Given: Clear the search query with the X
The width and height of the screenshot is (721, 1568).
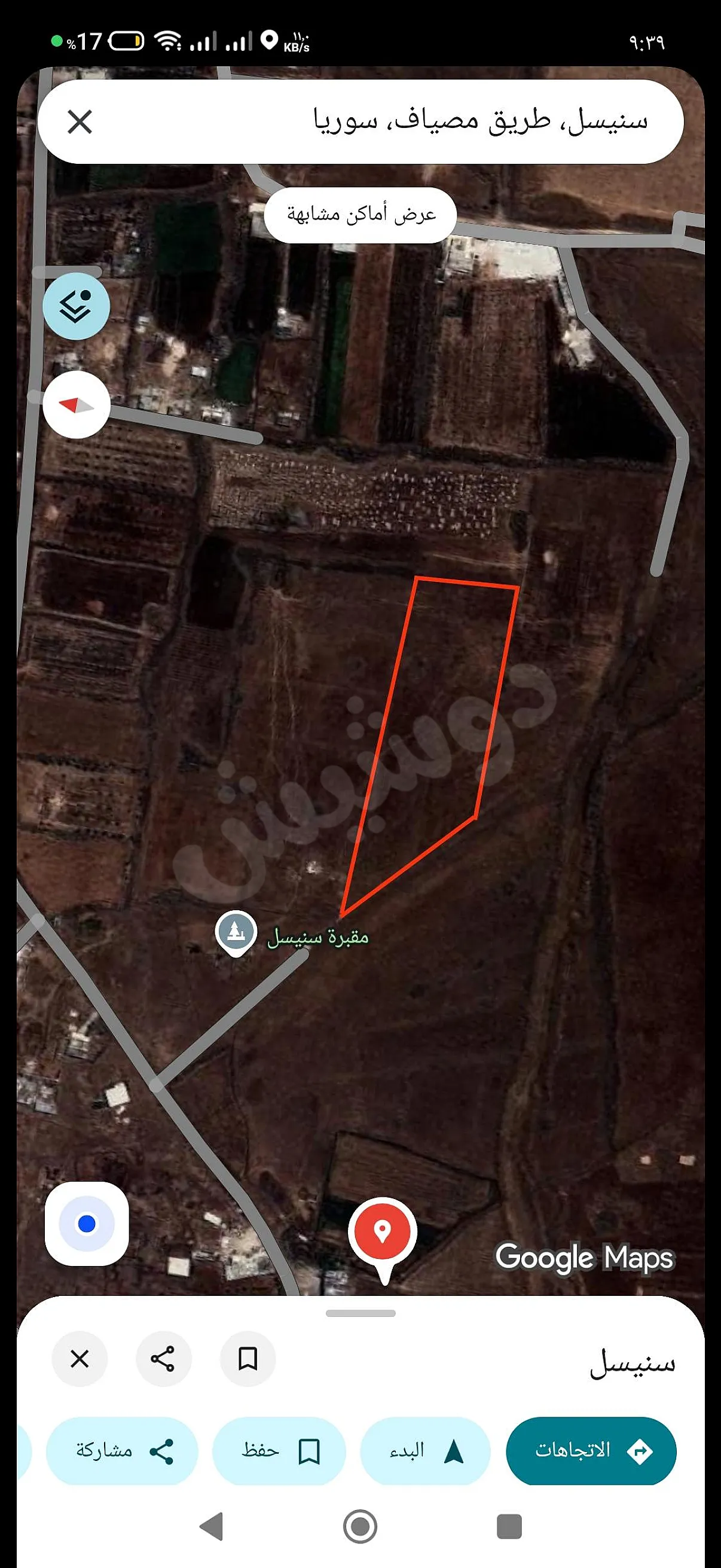Looking at the screenshot, I should pyautogui.click(x=80, y=122).
